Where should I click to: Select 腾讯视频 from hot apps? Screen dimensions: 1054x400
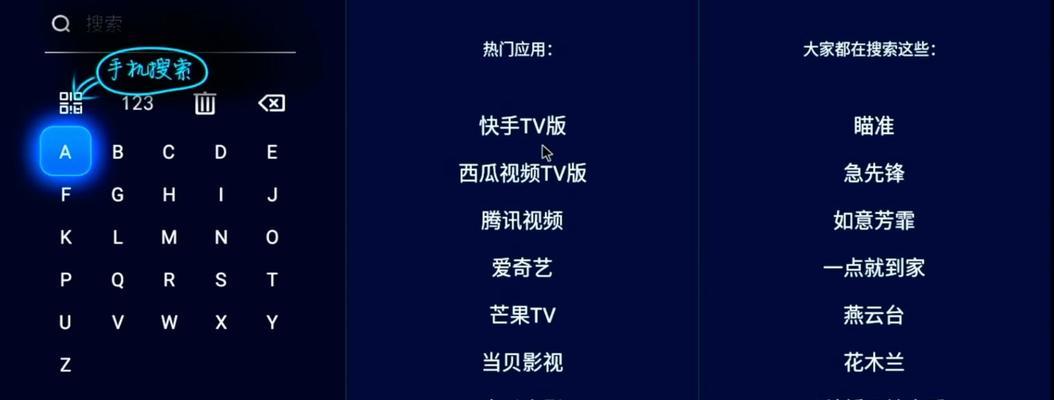[522, 220]
